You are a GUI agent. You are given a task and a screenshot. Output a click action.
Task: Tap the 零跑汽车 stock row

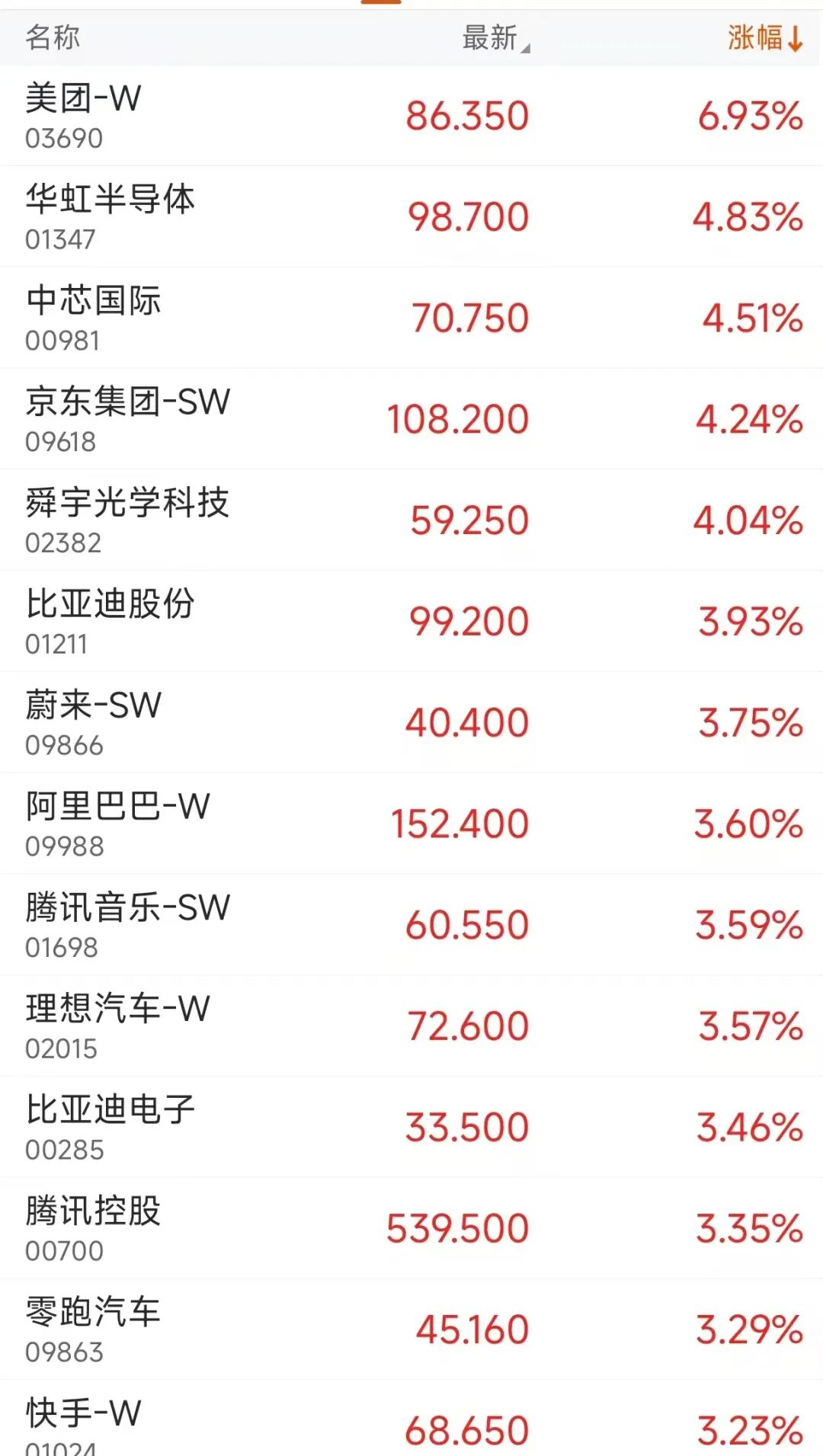tap(411, 1330)
